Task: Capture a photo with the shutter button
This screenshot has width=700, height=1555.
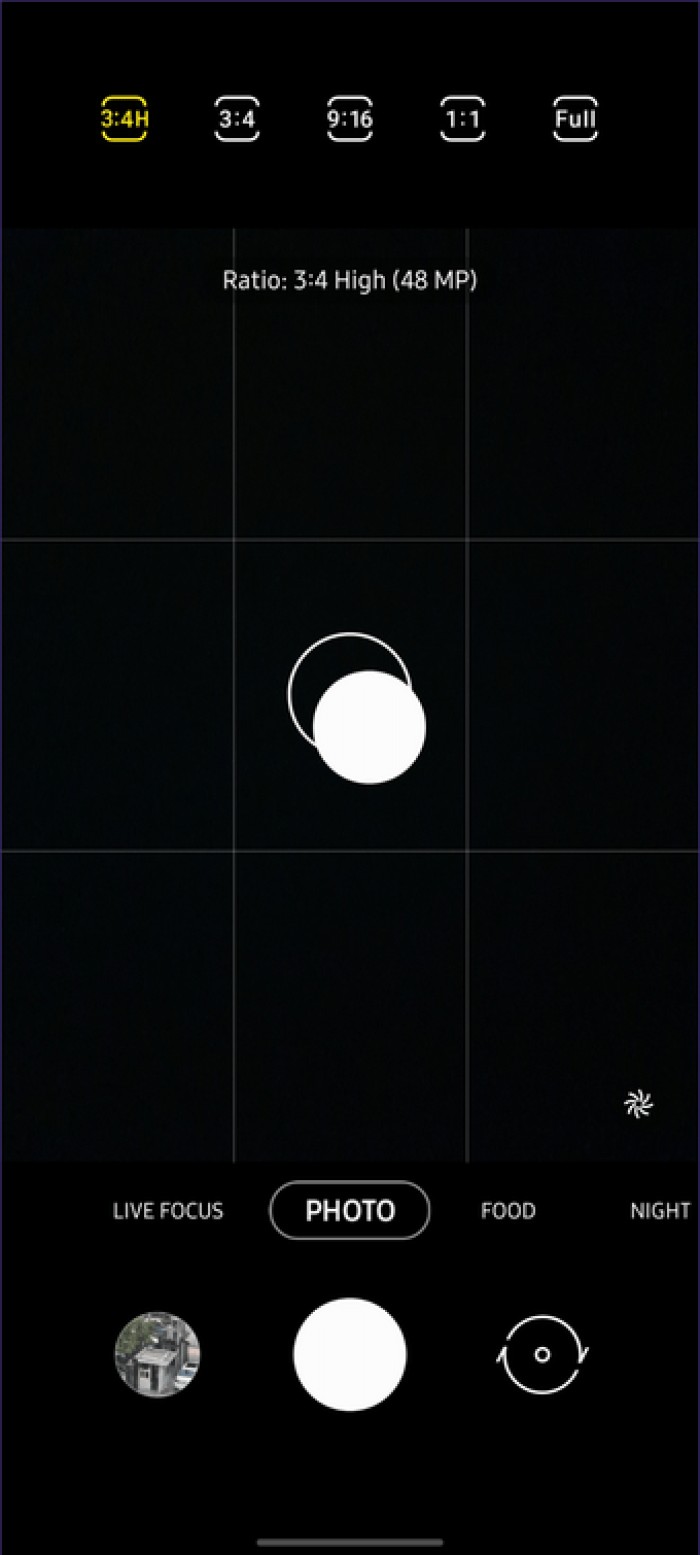Action: point(350,1354)
